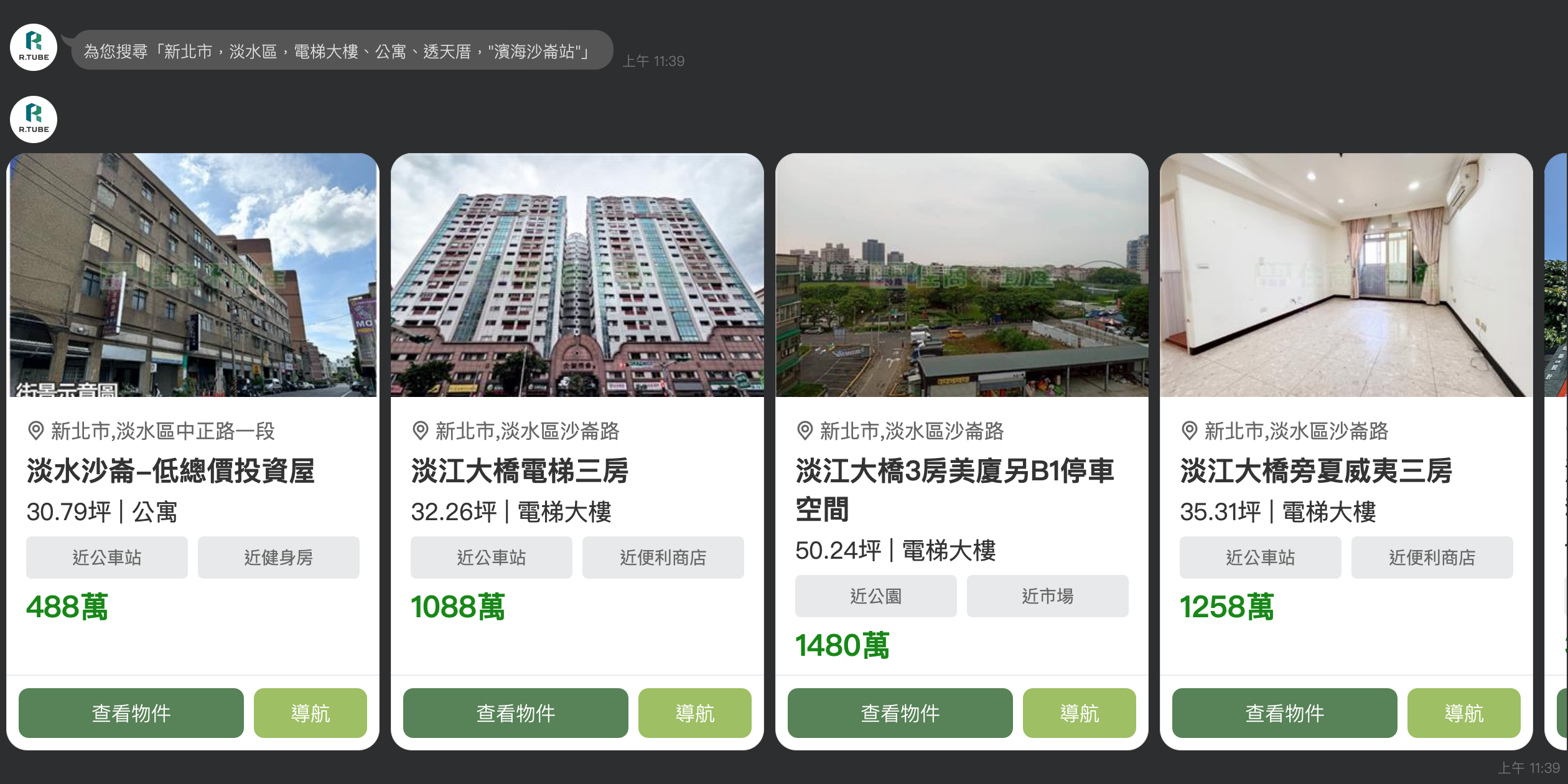Tap 導航 for the 488萬 listing
The width and height of the screenshot is (1568, 784).
coord(310,712)
